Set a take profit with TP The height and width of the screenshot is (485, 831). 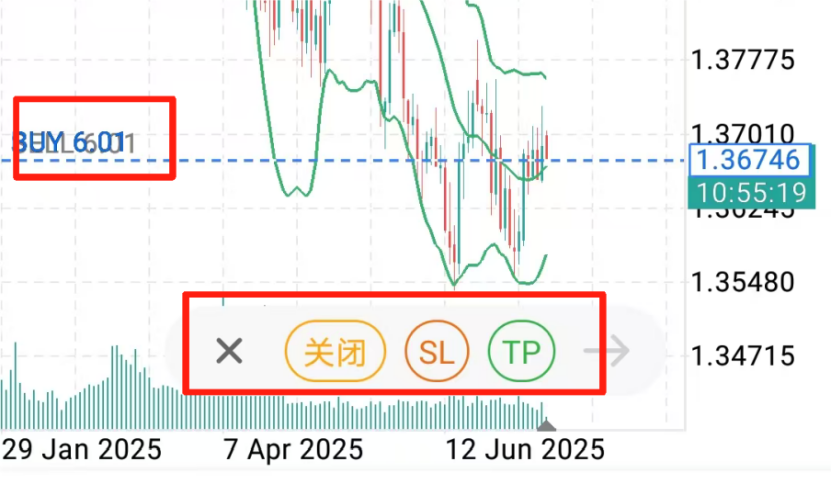520,351
